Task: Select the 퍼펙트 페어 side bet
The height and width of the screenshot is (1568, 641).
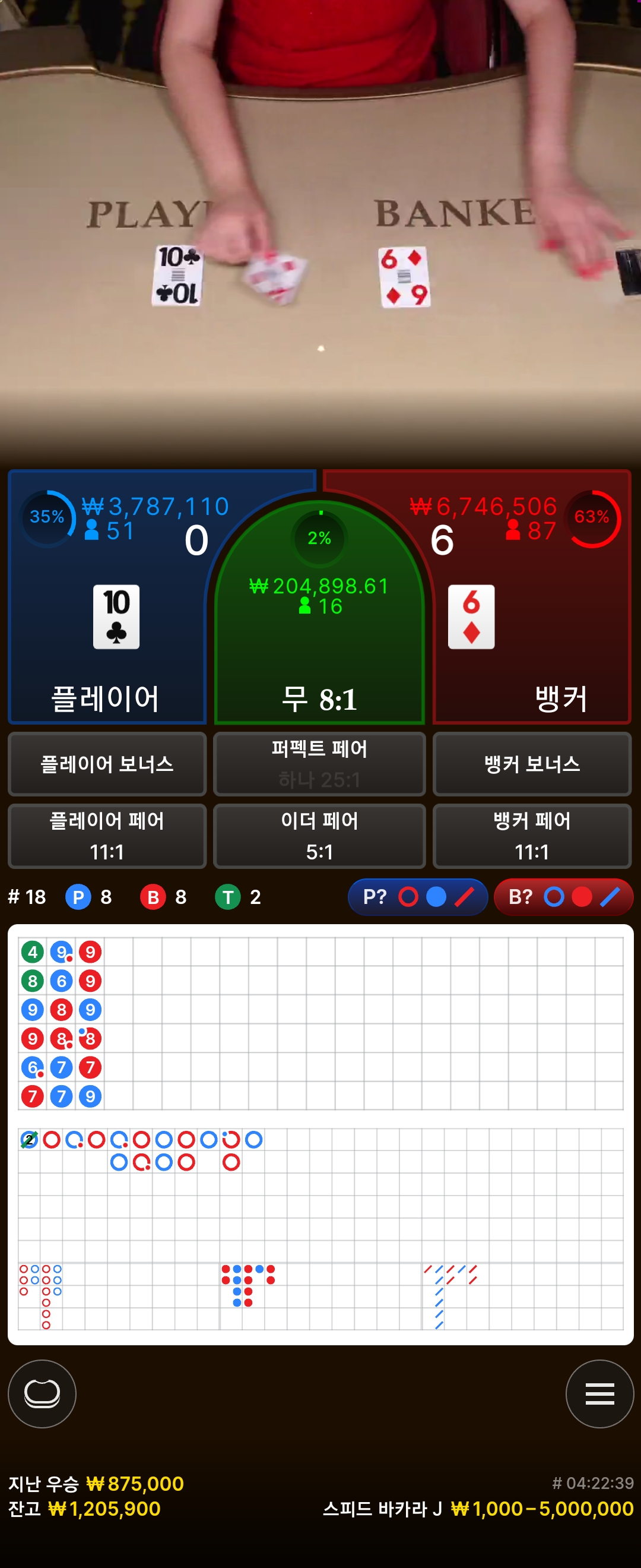Action: tap(319, 764)
